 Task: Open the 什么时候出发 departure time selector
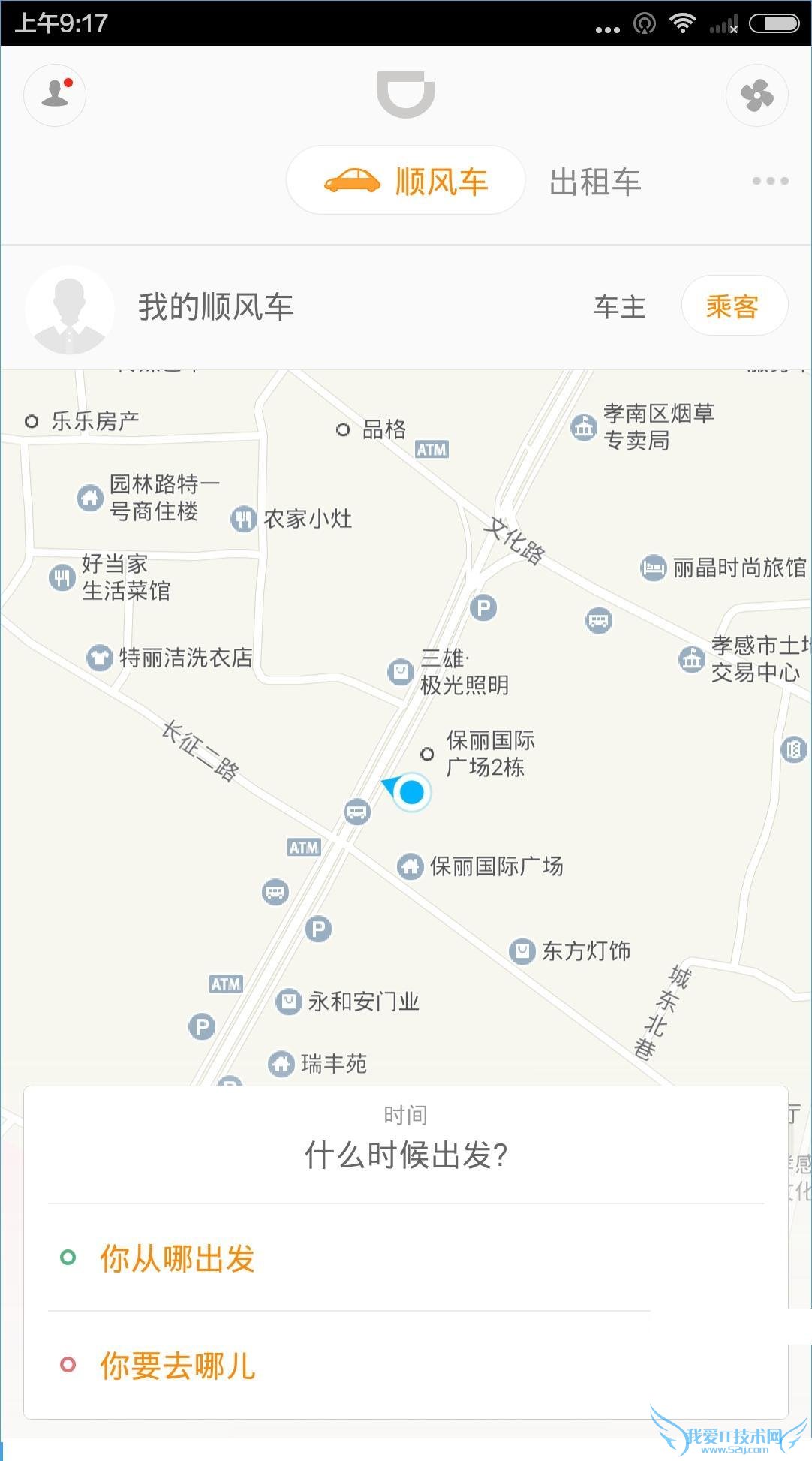pos(406,1156)
